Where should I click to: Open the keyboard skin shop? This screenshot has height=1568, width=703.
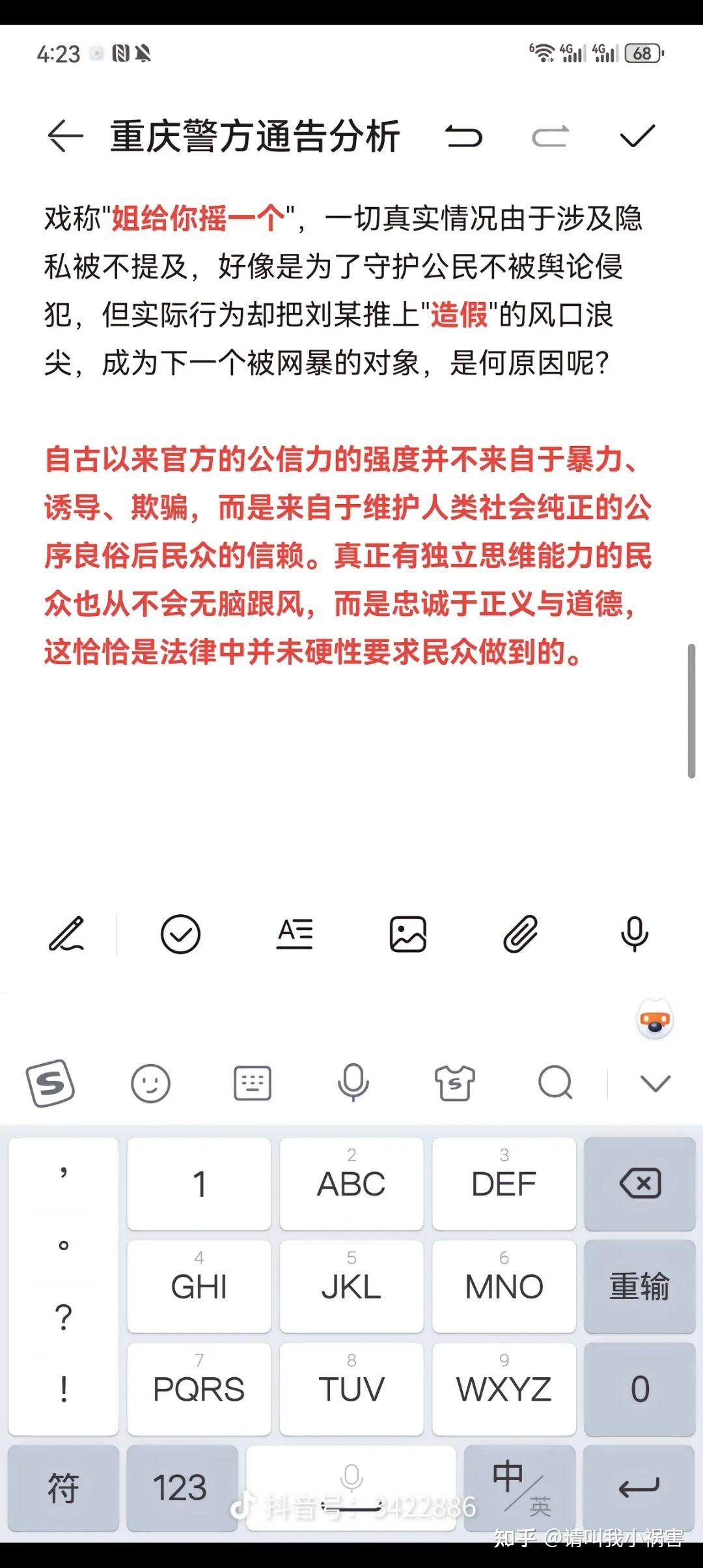454,1083
